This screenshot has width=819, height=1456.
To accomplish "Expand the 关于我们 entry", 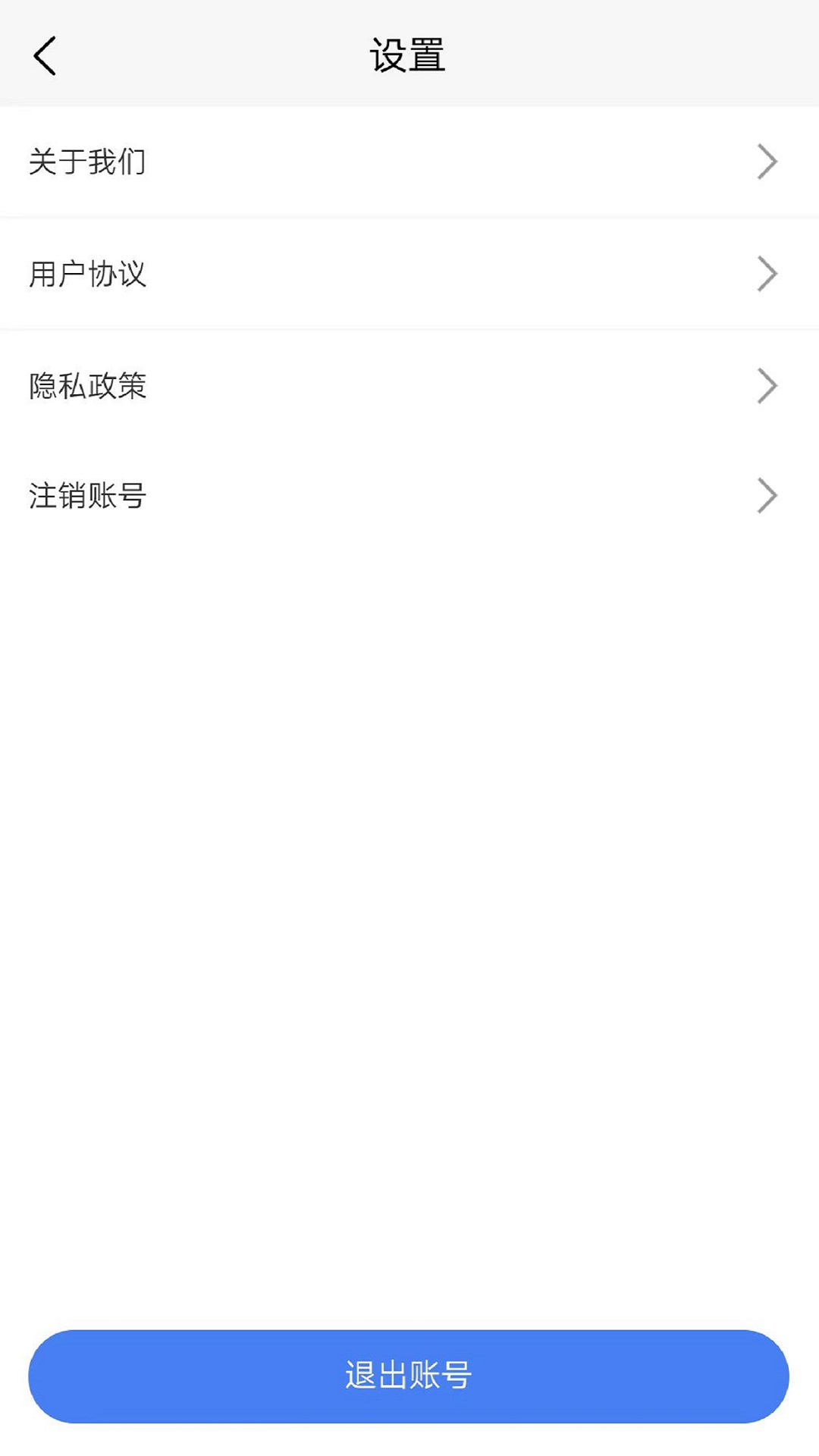I will coord(409,160).
